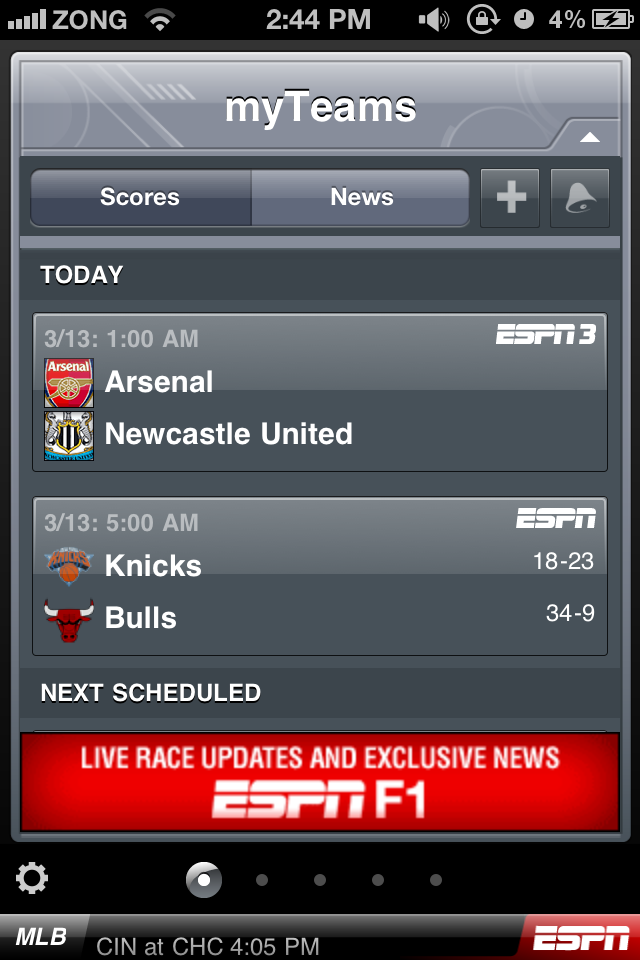This screenshot has height=960, width=640.
Task: Switch to the News tab
Action: click(x=361, y=198)
